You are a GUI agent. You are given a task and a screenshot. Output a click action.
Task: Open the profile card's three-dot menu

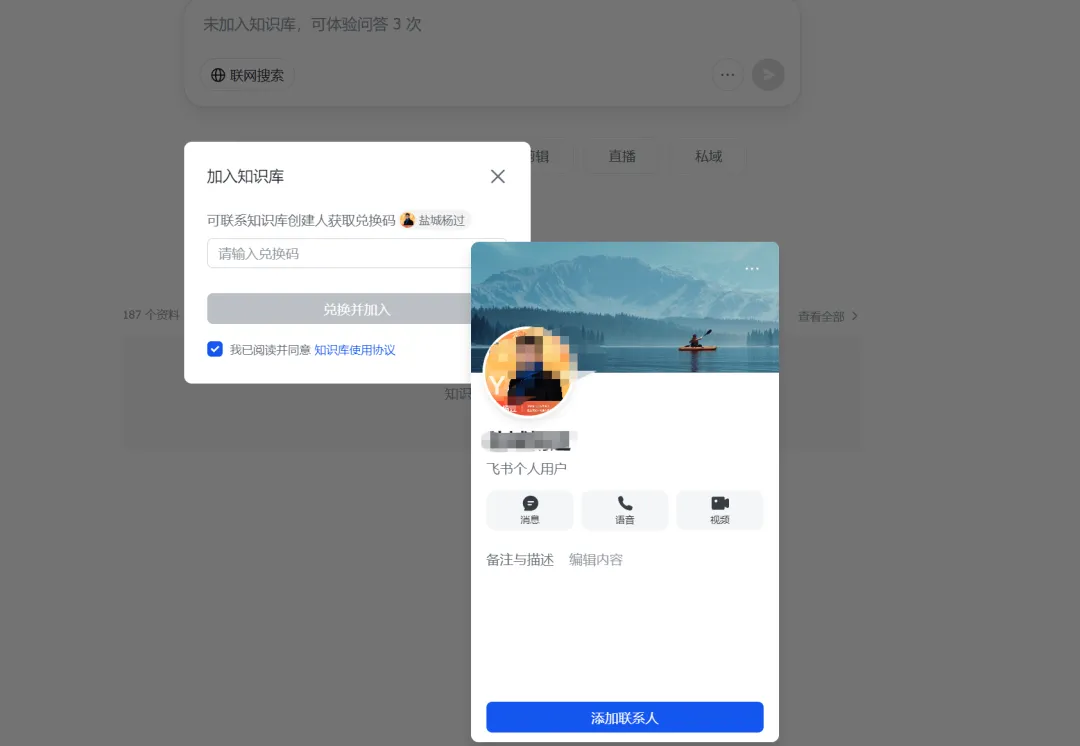[752, 269]
